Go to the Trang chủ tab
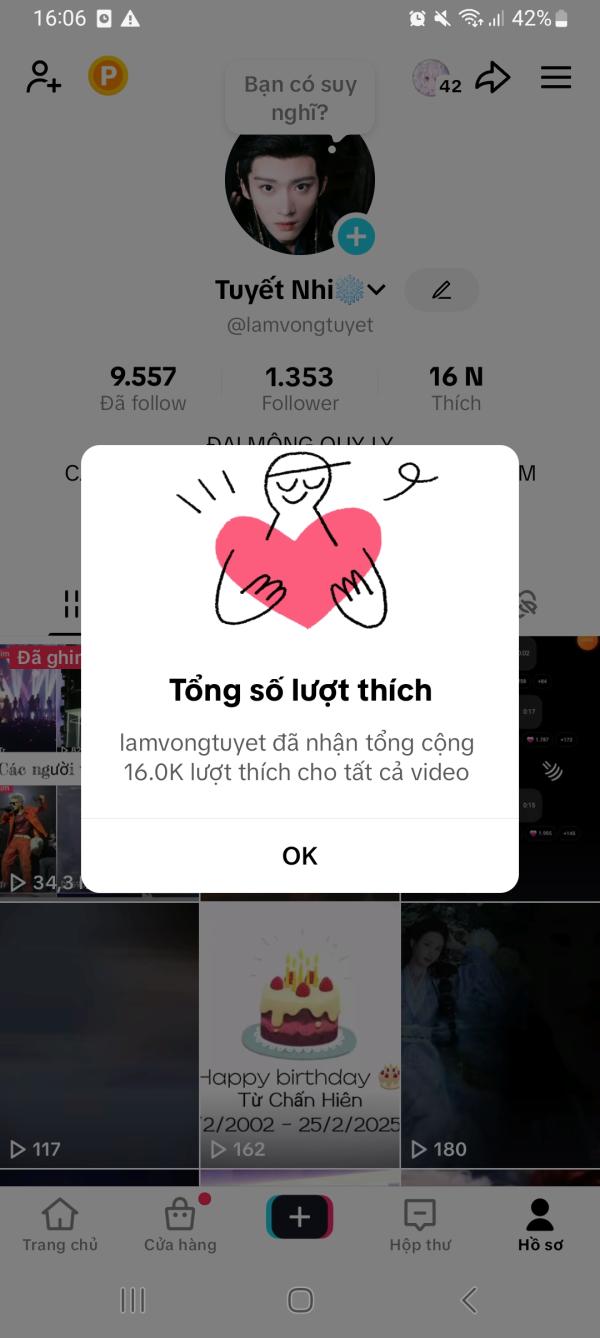Screen dimensions: 600x1338 (60, 1226)
